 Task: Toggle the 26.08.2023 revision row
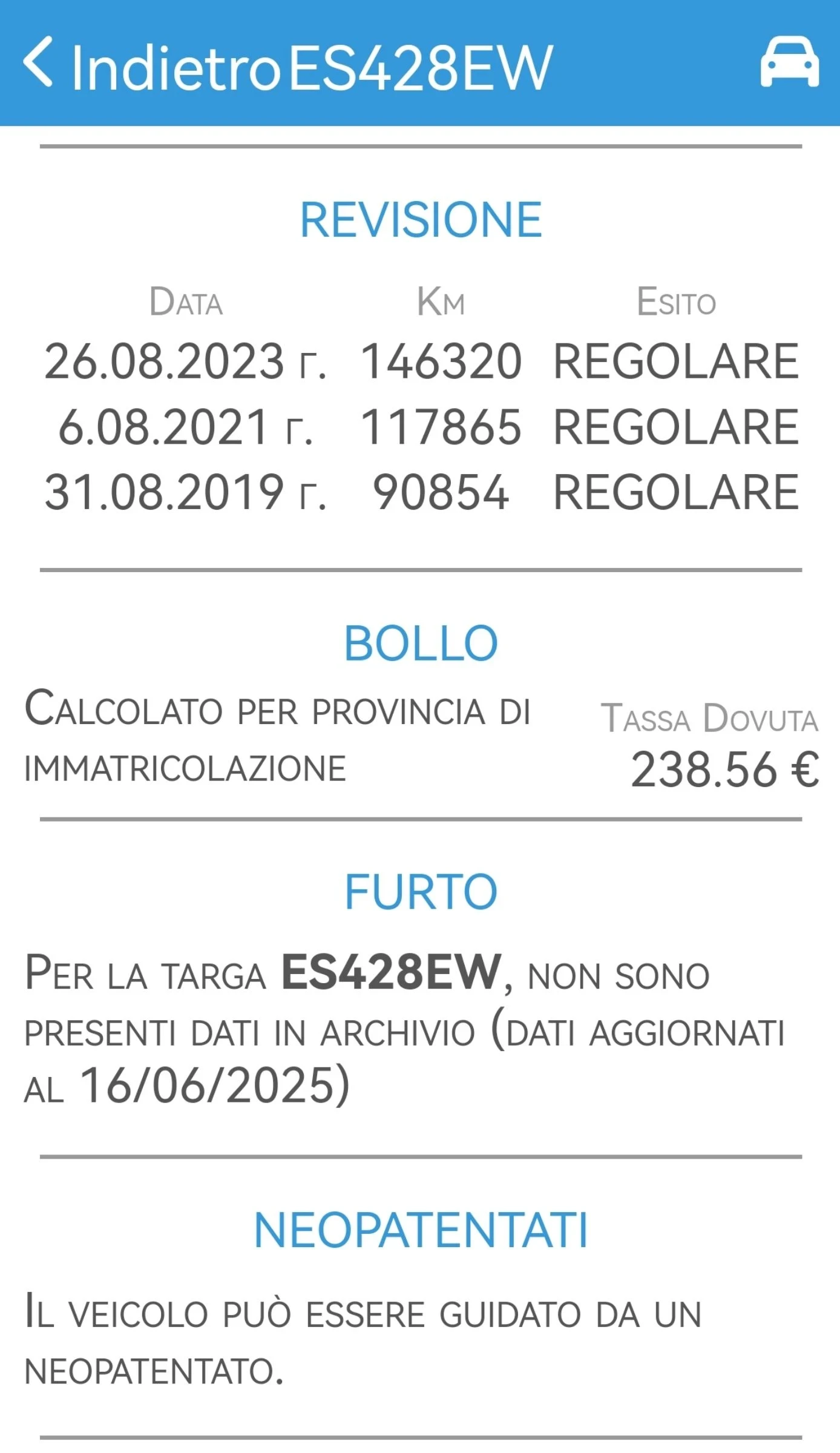pyautogui.click(x=420, y=360)
